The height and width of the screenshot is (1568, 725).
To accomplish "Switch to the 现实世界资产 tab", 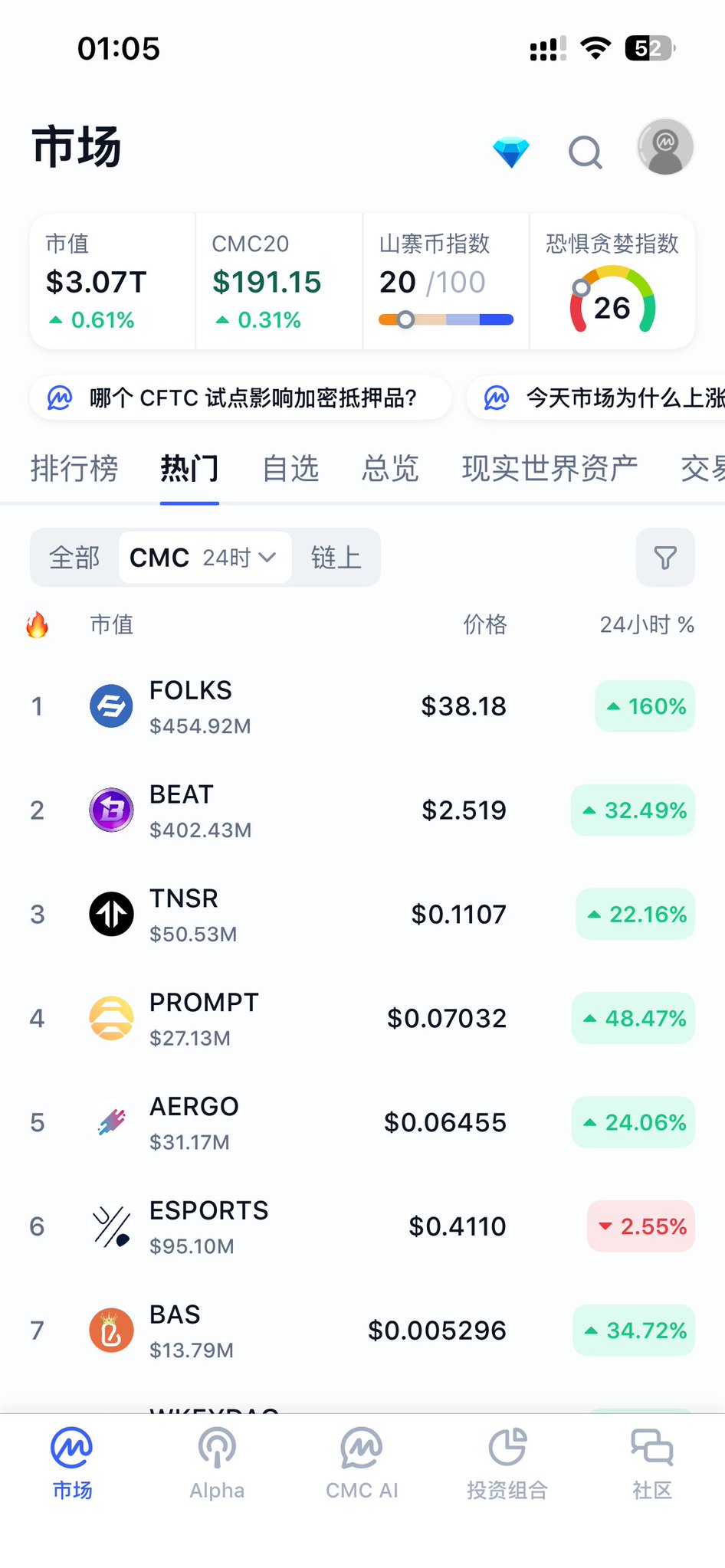I will (x=549, y=468).
